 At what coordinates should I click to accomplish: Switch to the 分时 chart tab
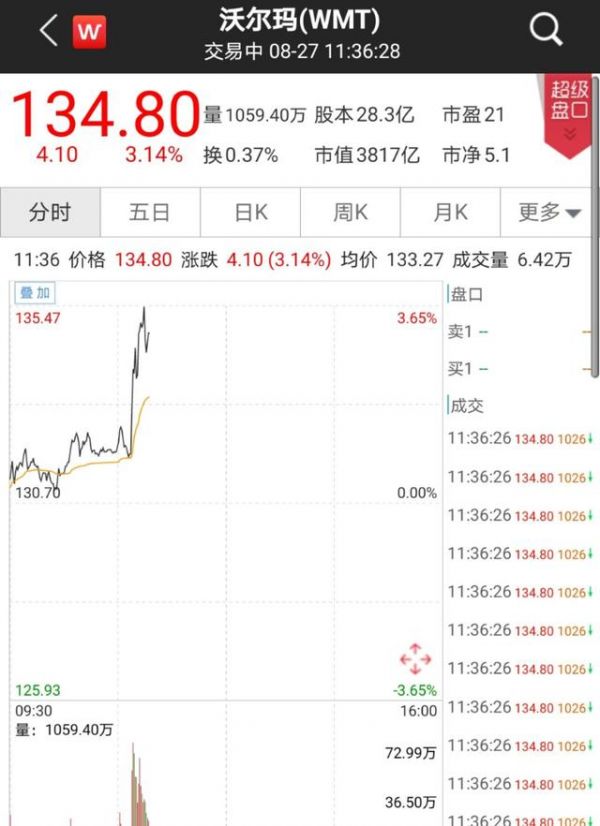tap(50, 212)
